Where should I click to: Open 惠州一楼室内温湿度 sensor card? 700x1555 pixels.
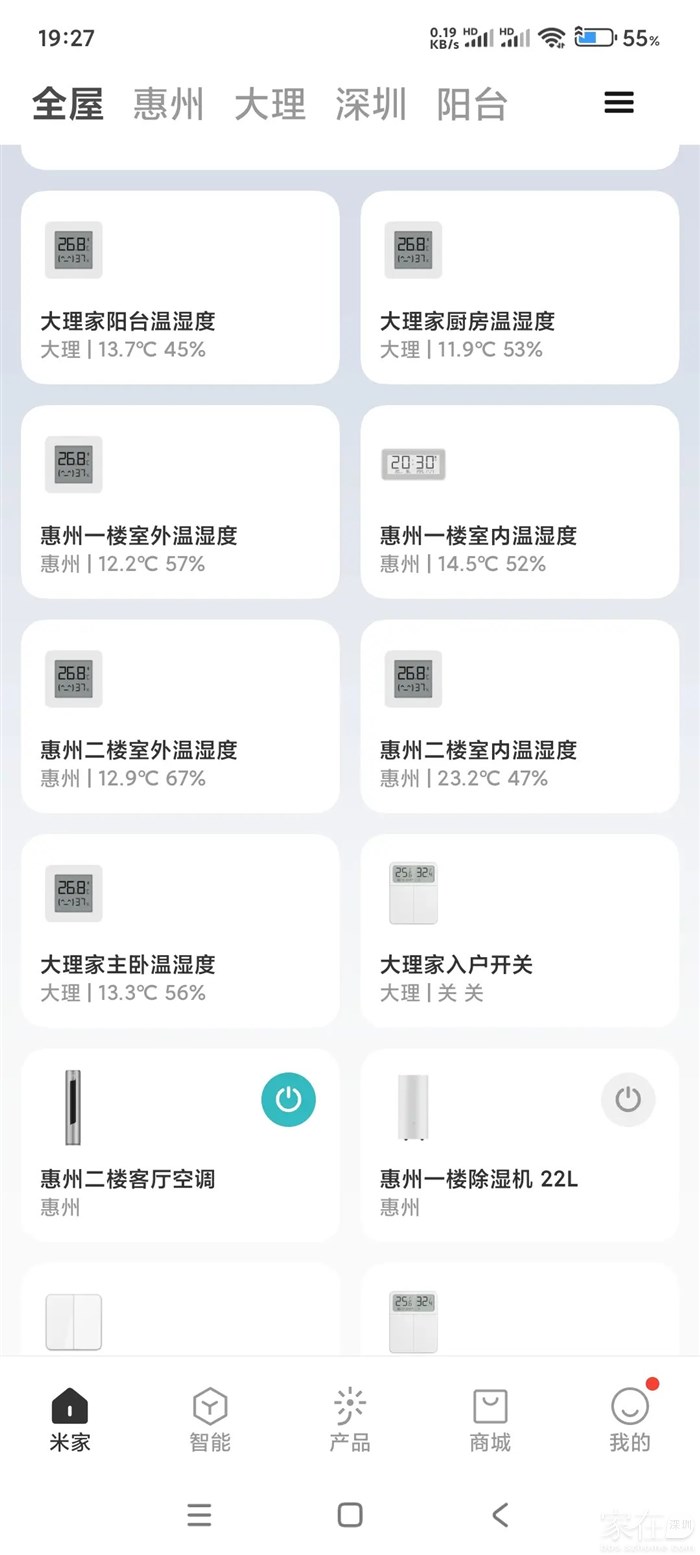[x=520, y=502]
